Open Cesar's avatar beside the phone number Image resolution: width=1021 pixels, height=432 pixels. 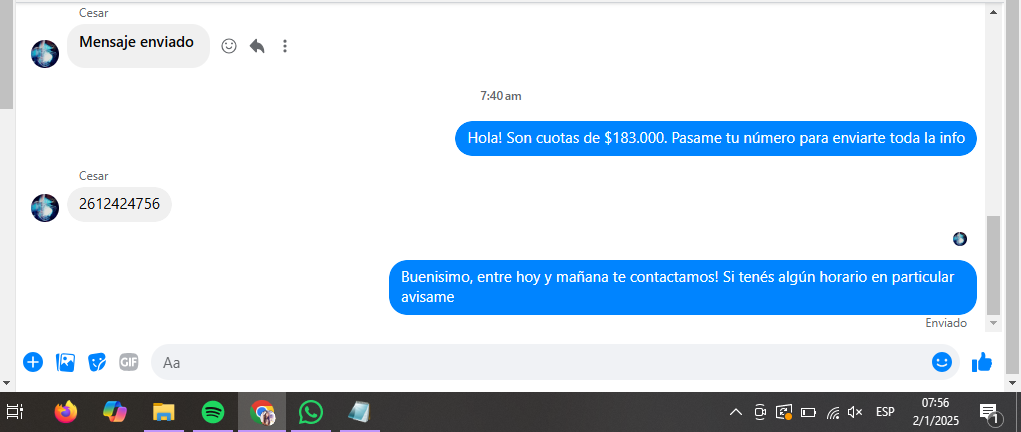point(45,207)
